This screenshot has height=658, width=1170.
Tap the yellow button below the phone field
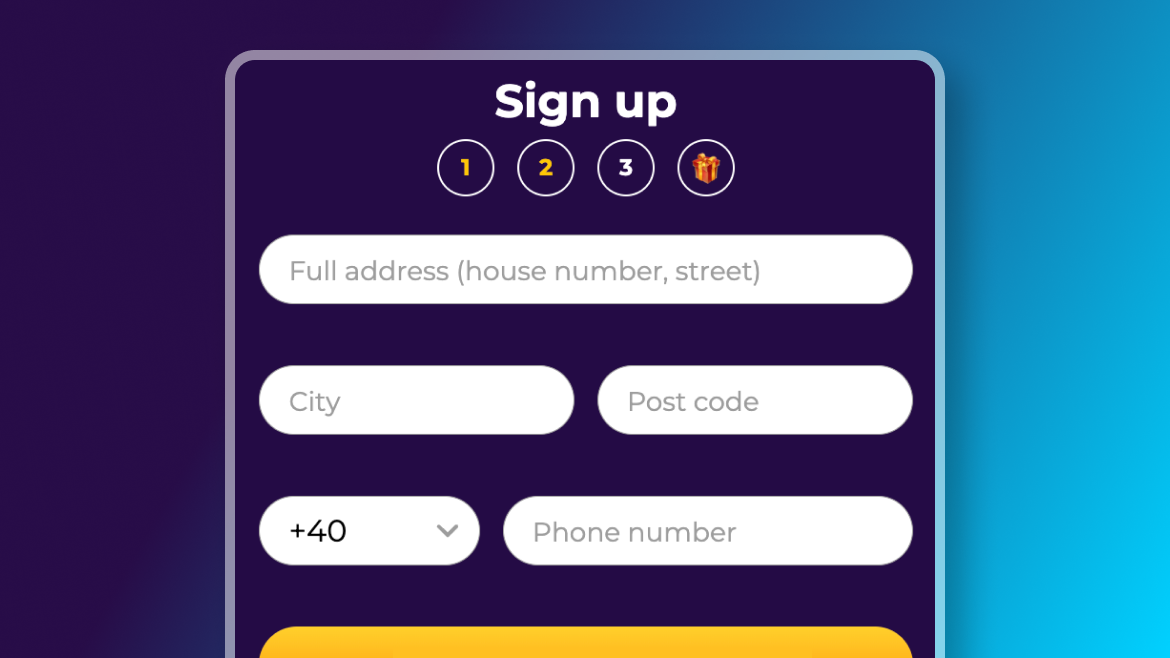pyautogui.click(x=585, y=644)
